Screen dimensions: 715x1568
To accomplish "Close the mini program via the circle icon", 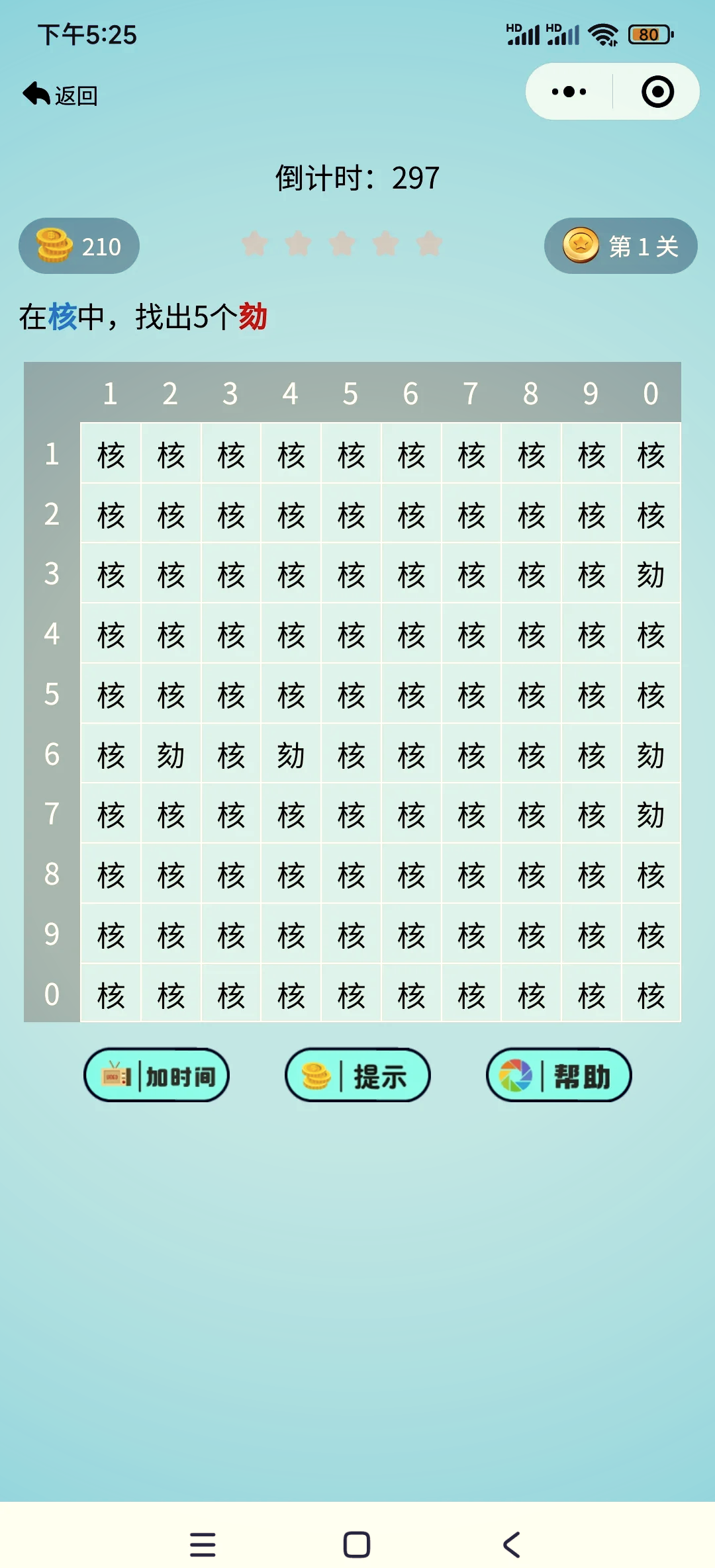I will pyautogui.click(x=657, y=91).
